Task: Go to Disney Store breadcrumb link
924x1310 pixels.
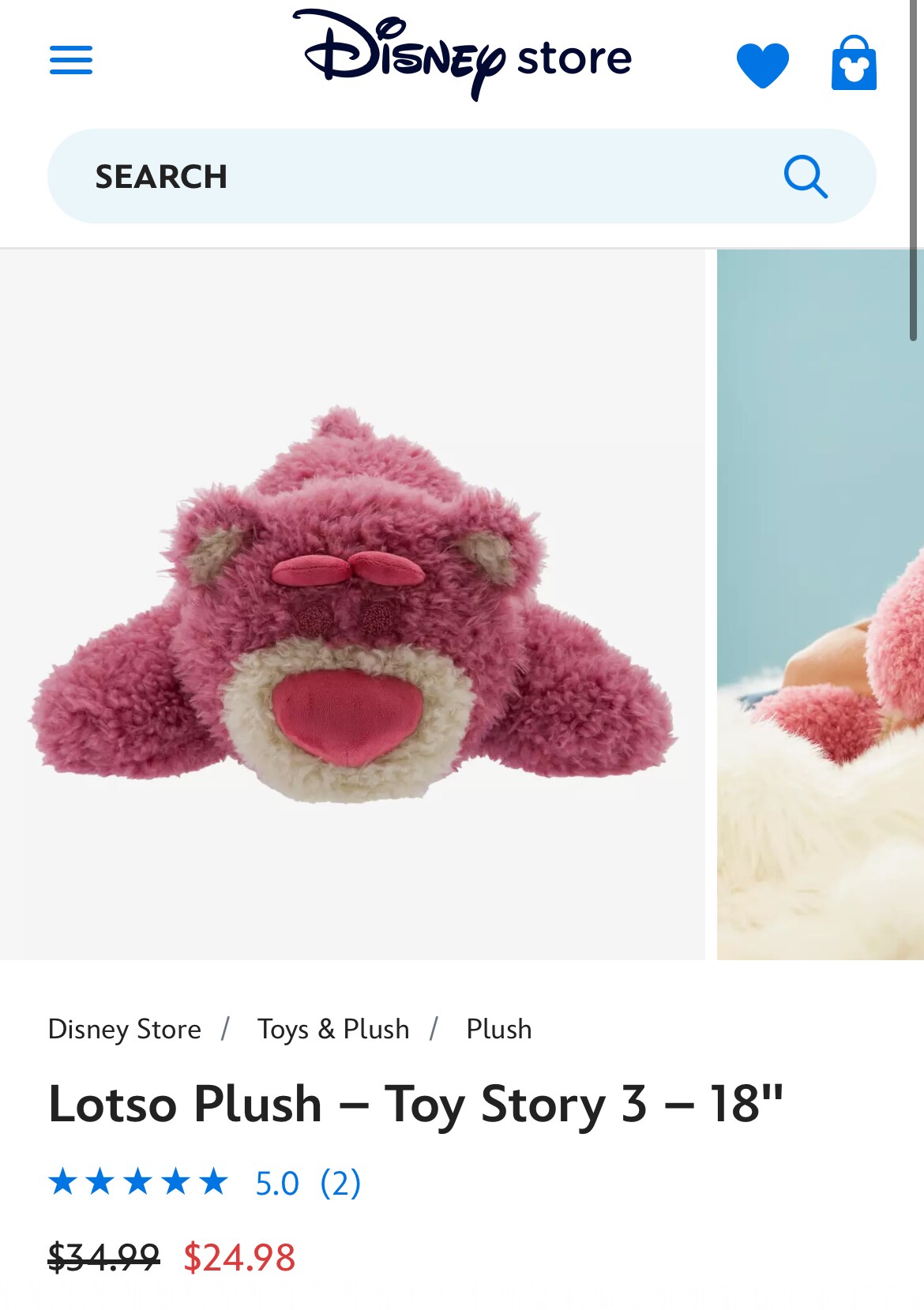Action: [x=125, y=1030]
